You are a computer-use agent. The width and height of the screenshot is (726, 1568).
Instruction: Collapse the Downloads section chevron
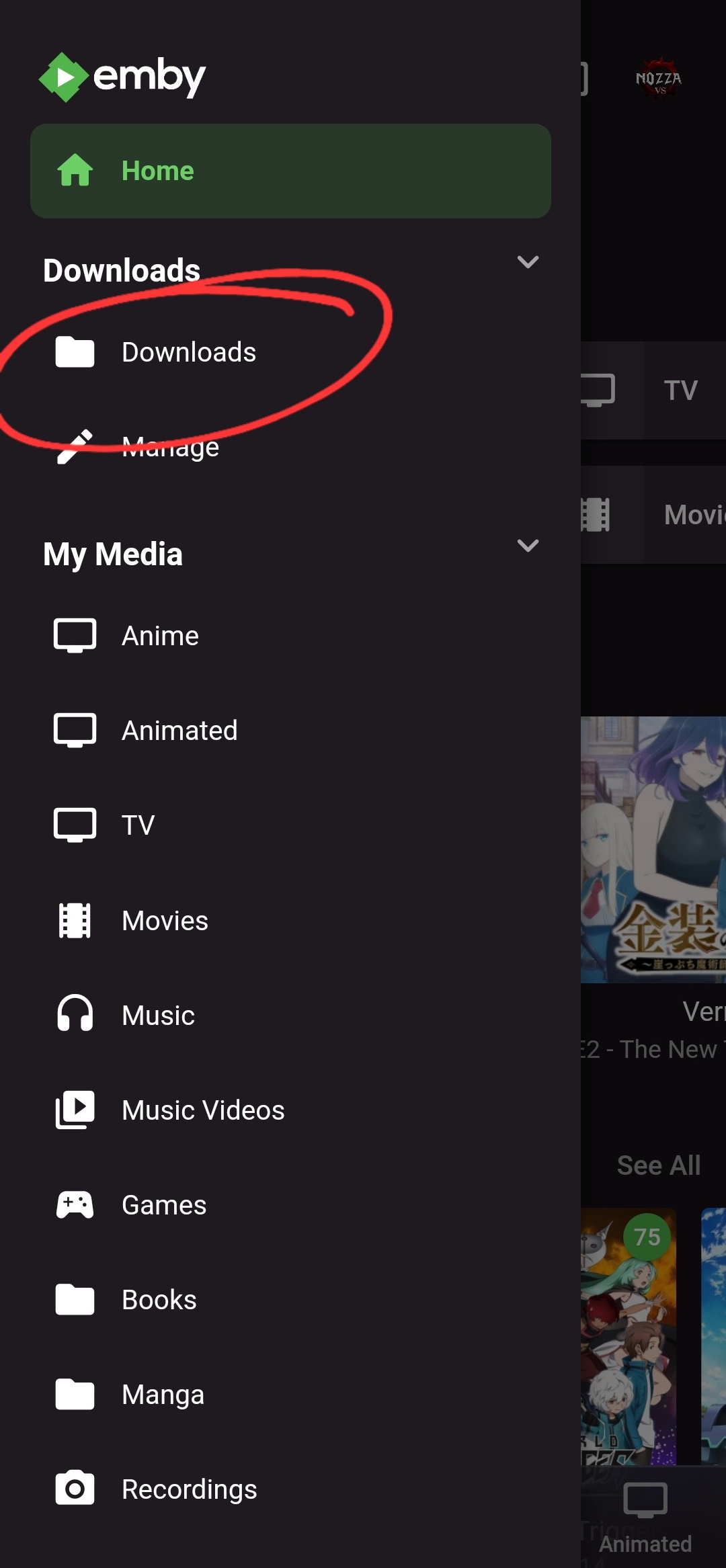(x=528, y=262)
